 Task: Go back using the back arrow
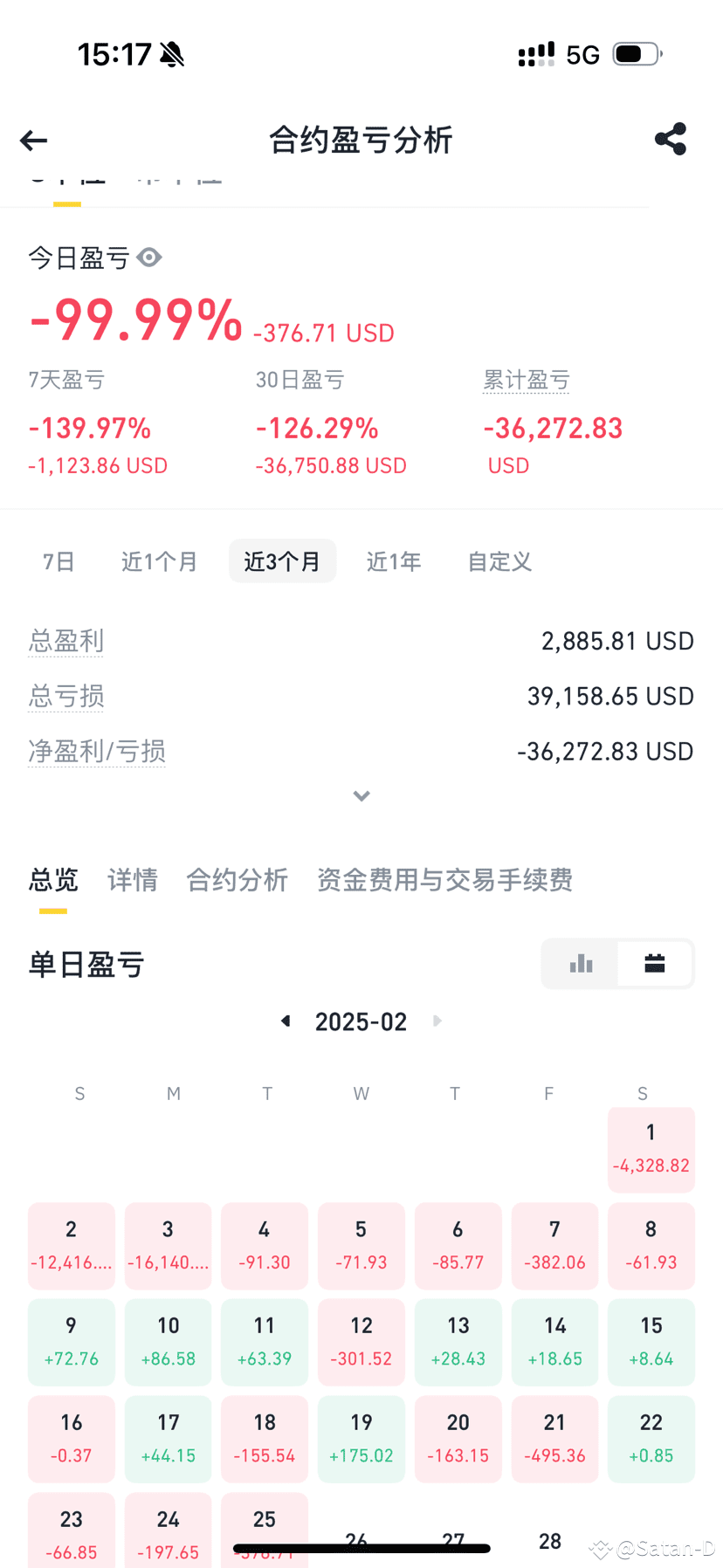[x=32, y=140]
